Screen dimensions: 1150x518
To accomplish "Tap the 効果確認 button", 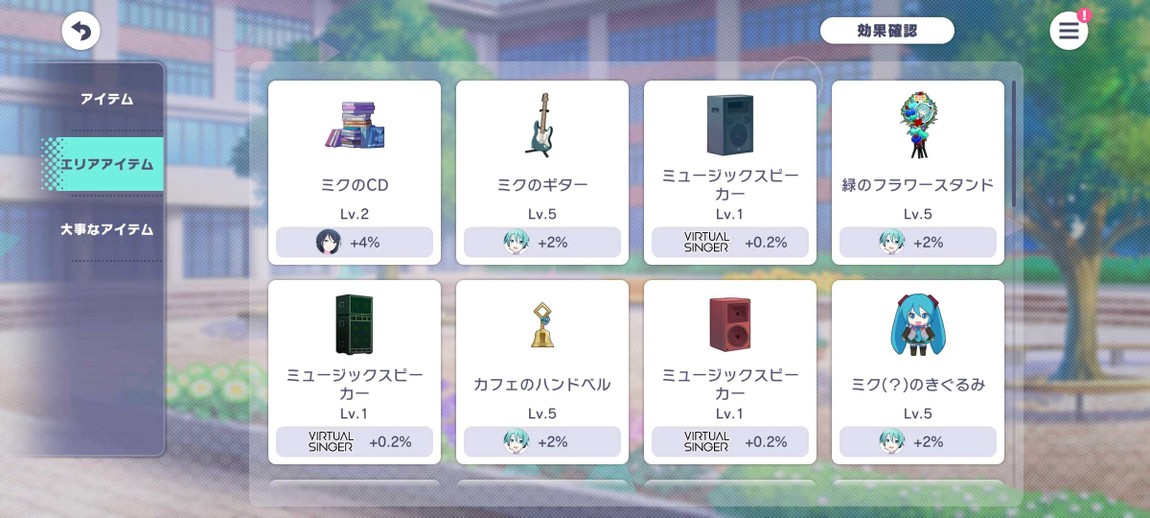I will pyautogui.click(x=886, y=31).
